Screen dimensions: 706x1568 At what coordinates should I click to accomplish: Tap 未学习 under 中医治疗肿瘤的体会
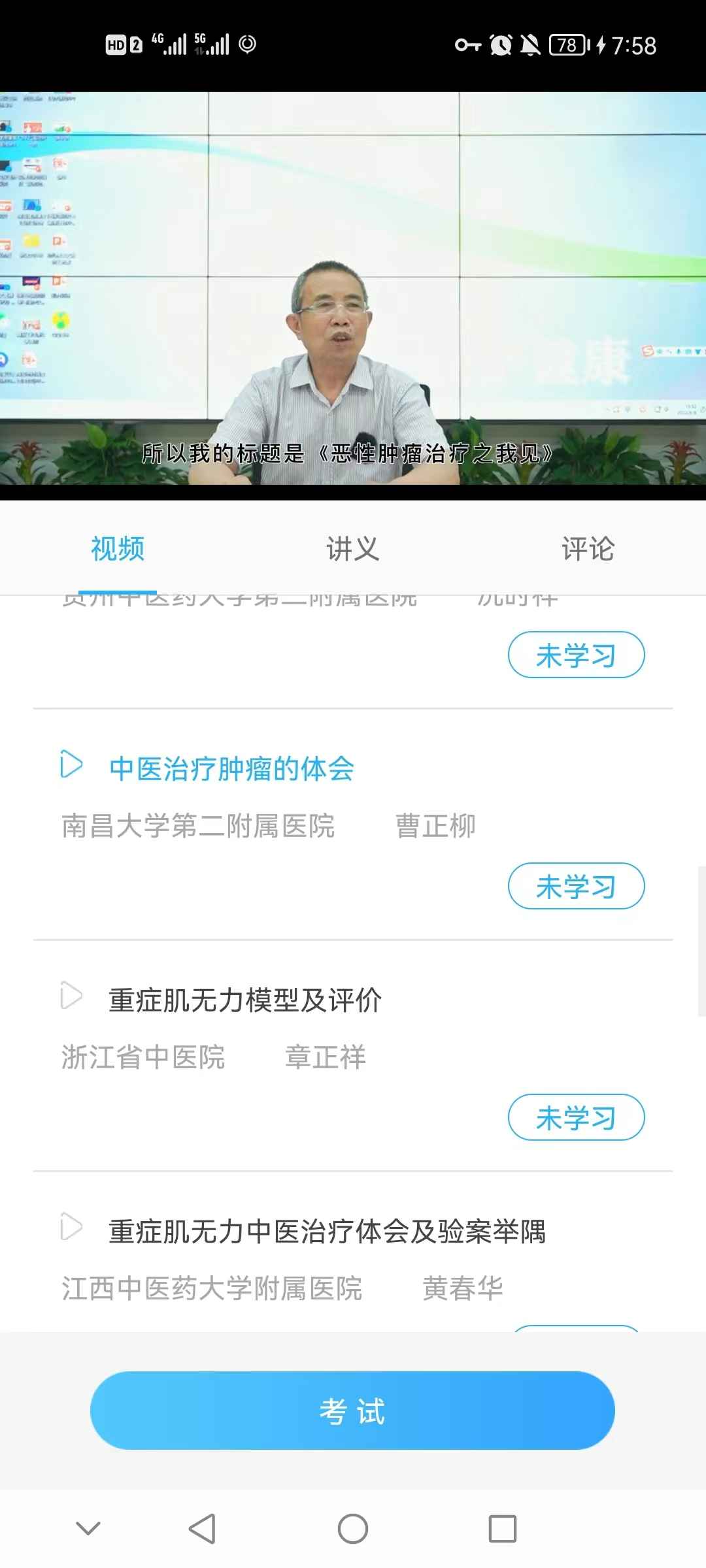(576, 887)
